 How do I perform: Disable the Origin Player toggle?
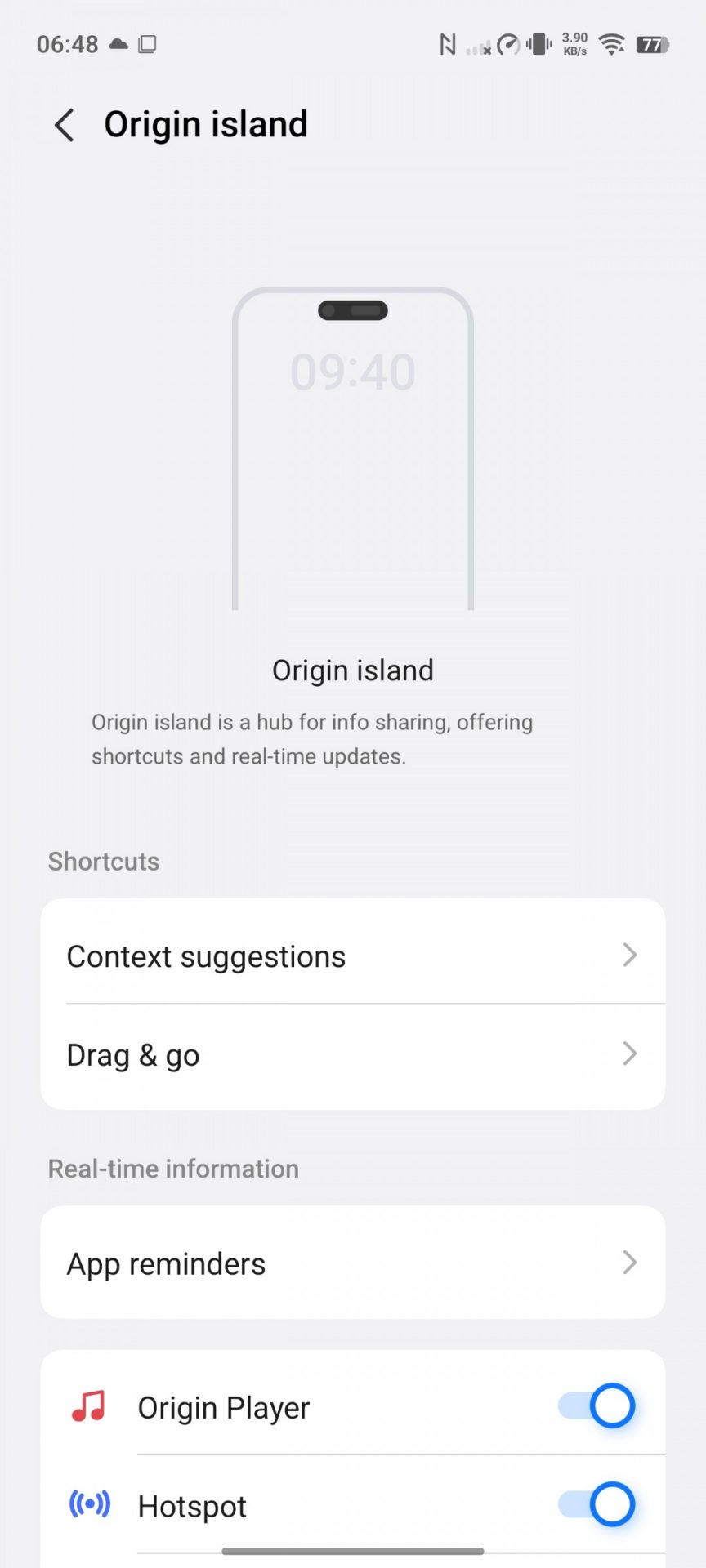click(x=597, y=1405)
